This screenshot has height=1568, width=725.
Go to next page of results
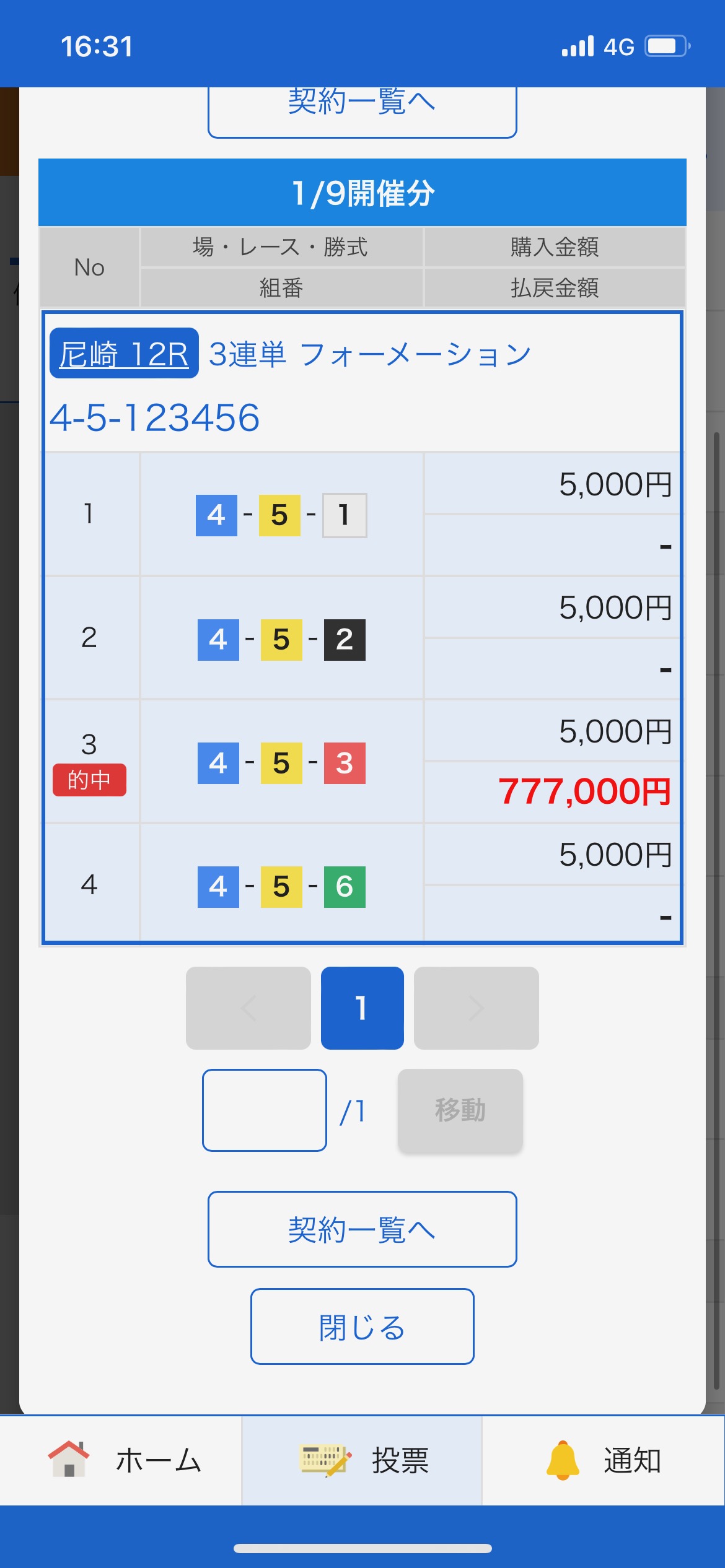[476, 1008]
